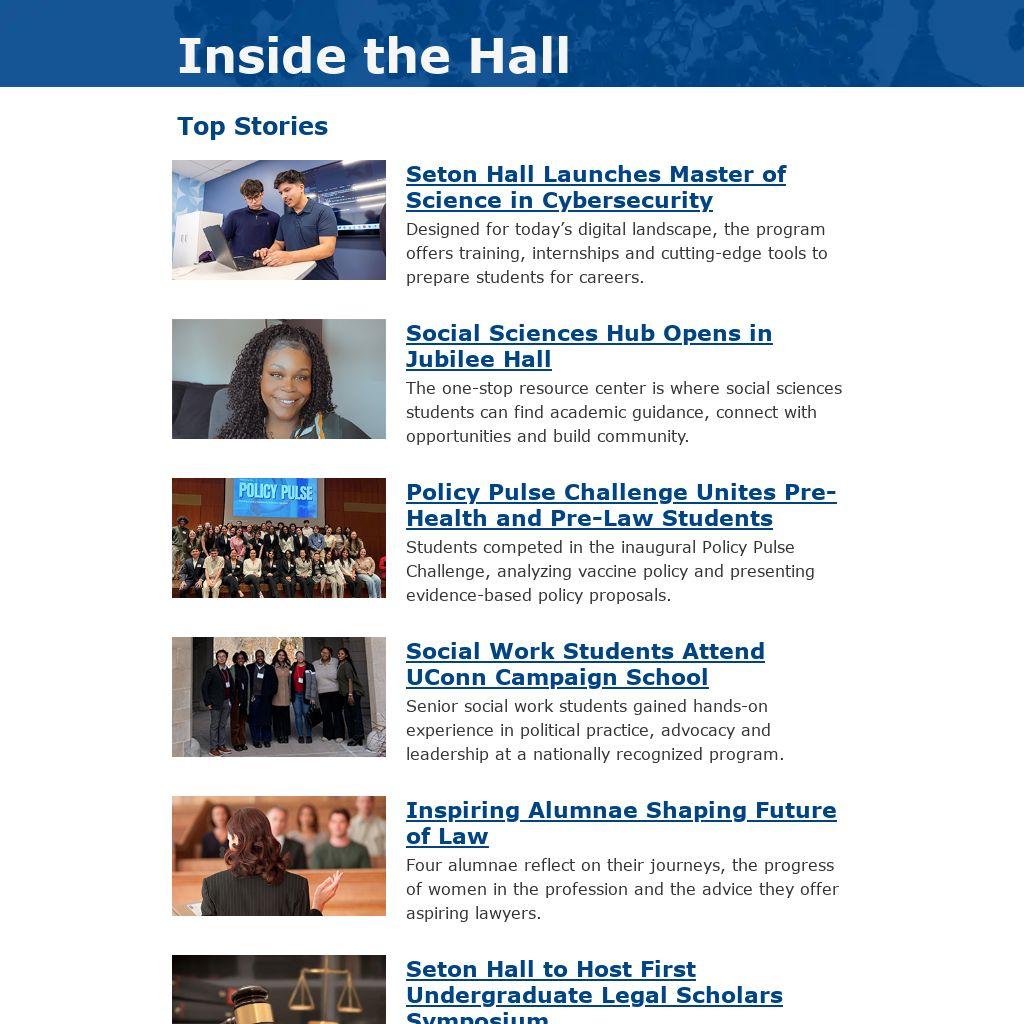Tap the smiling woman photo for Social Sciences Hub
The height and width of the screenshot is (1024, 1024).
[x=279, y=379]
